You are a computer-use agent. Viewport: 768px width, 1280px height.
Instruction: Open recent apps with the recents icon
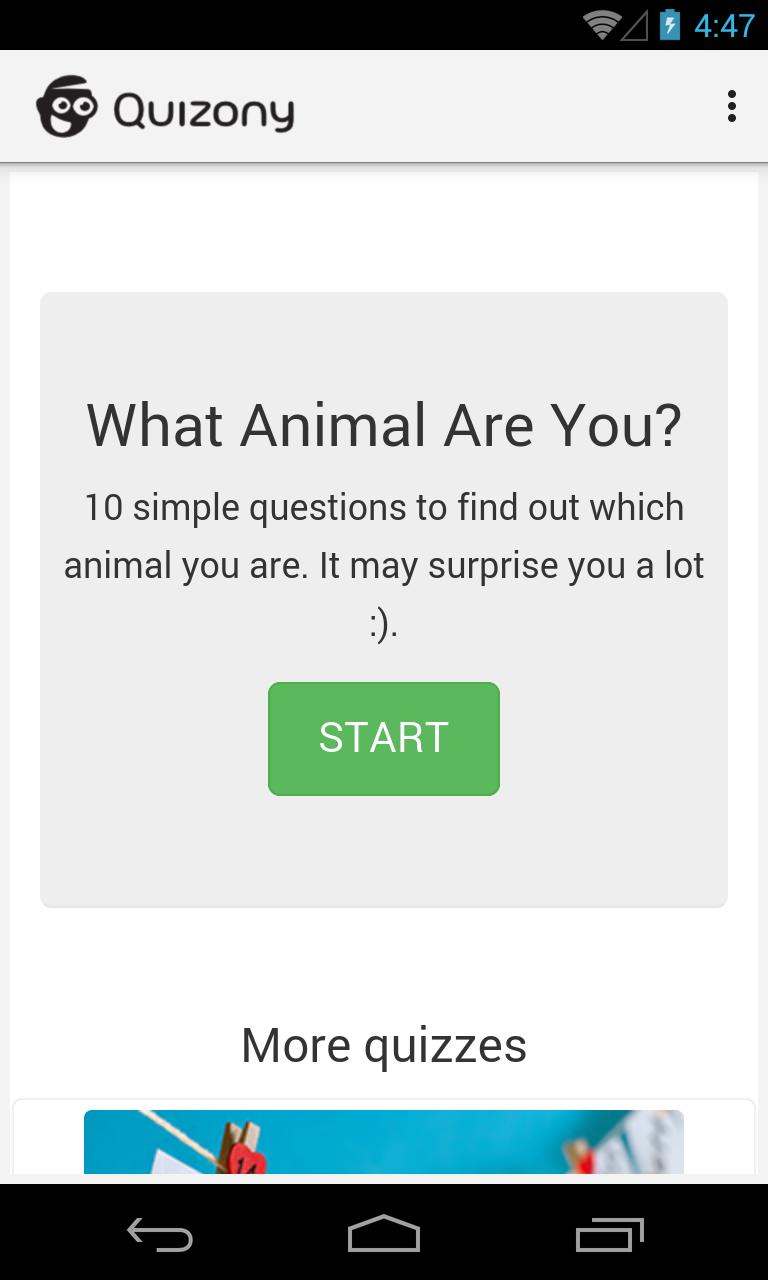(x=609, y=1235)
